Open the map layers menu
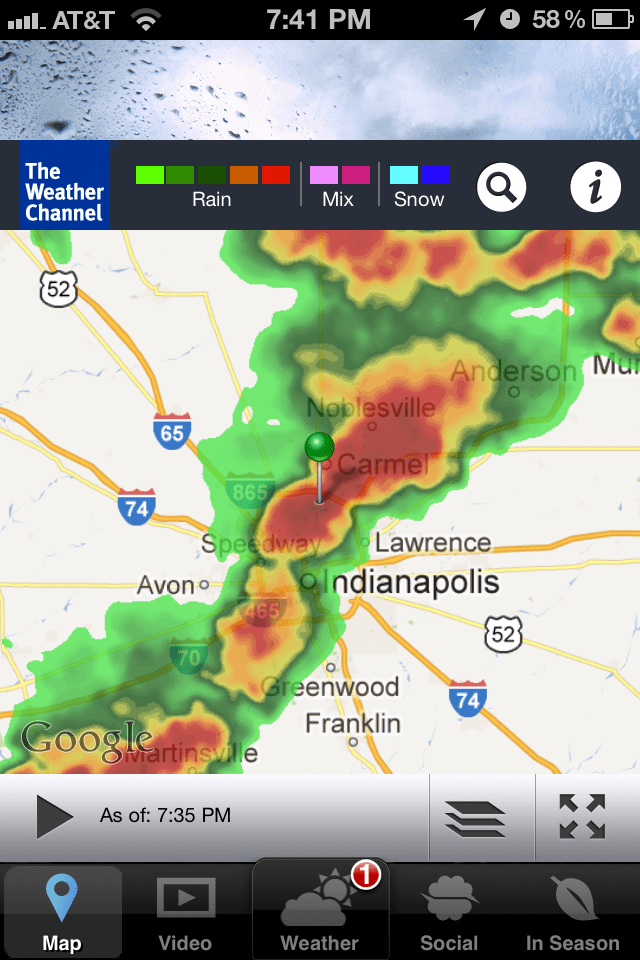Viewport: 640px width, 960px height. coord(475,817)
